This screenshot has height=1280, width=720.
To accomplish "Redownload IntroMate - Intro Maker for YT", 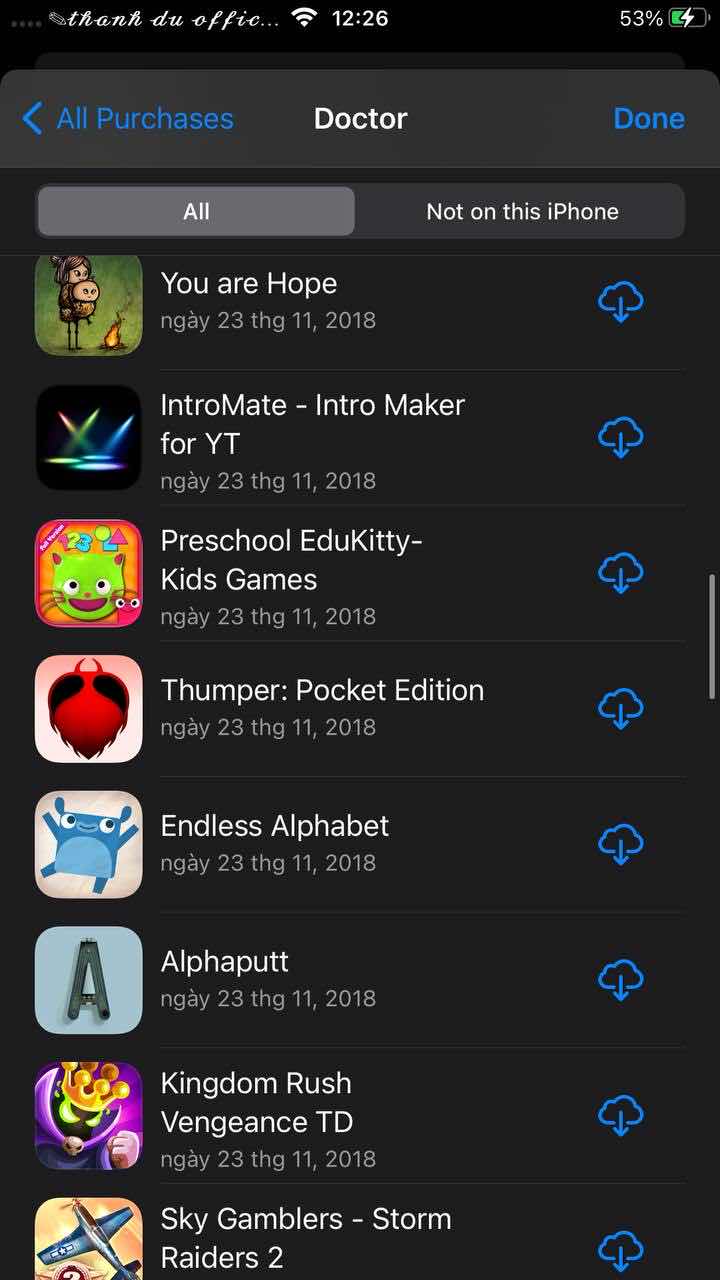I will (620, 437).
